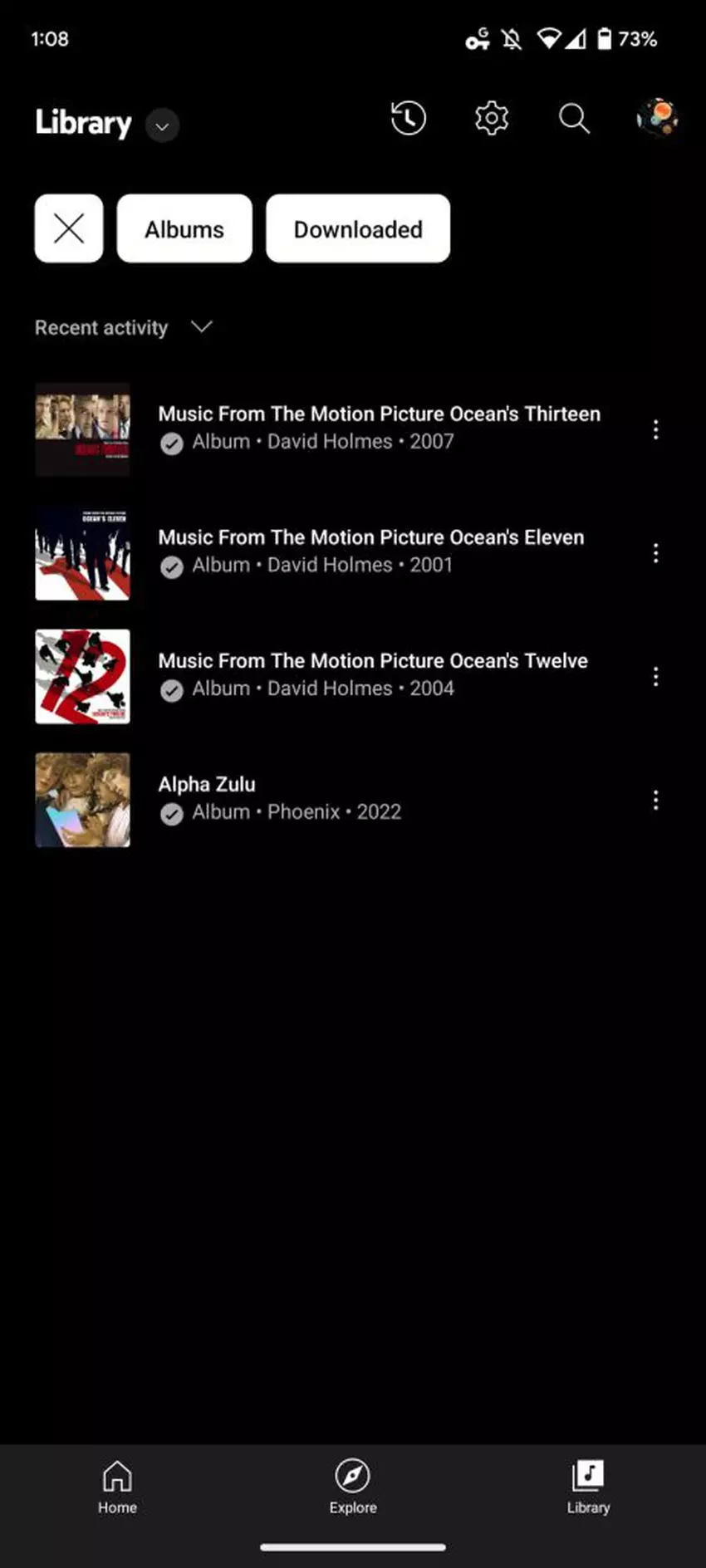Open listening history
706x1568 pixels.
tap(408, 119)
